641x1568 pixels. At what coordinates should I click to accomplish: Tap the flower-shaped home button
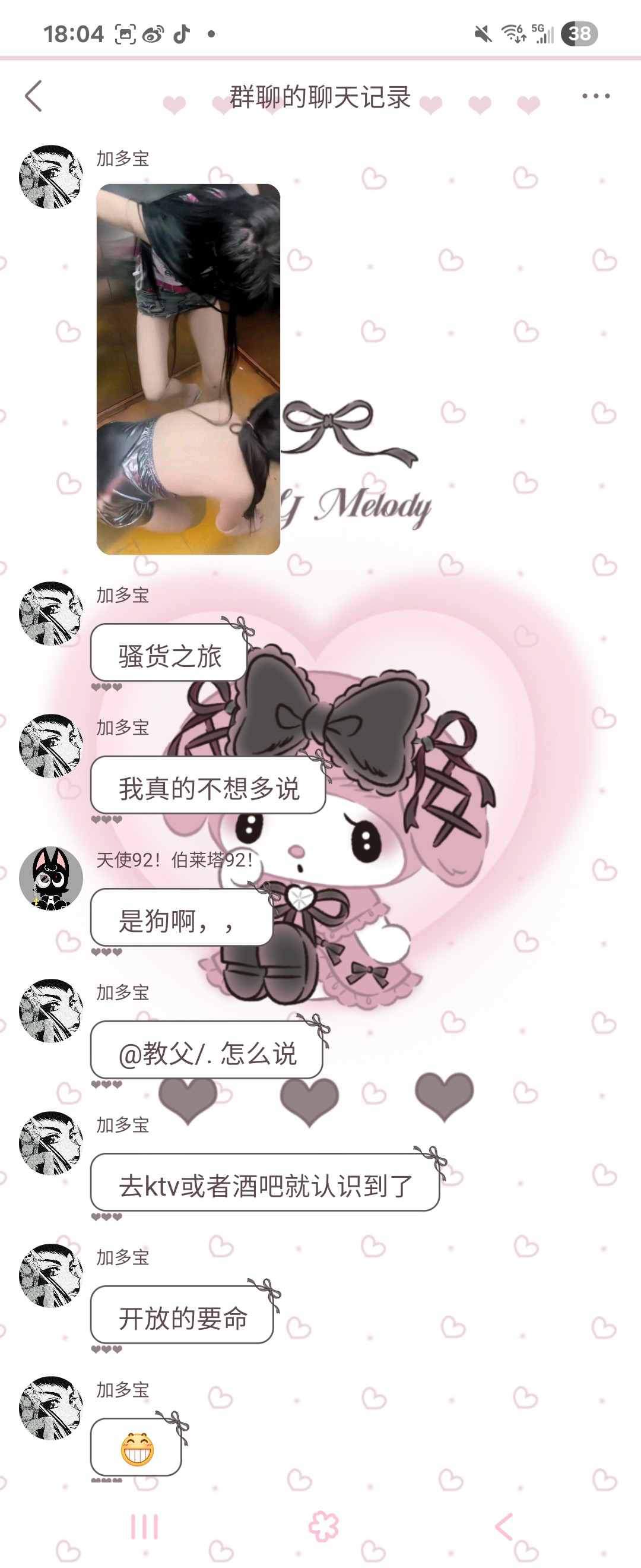coord(323,1526)
